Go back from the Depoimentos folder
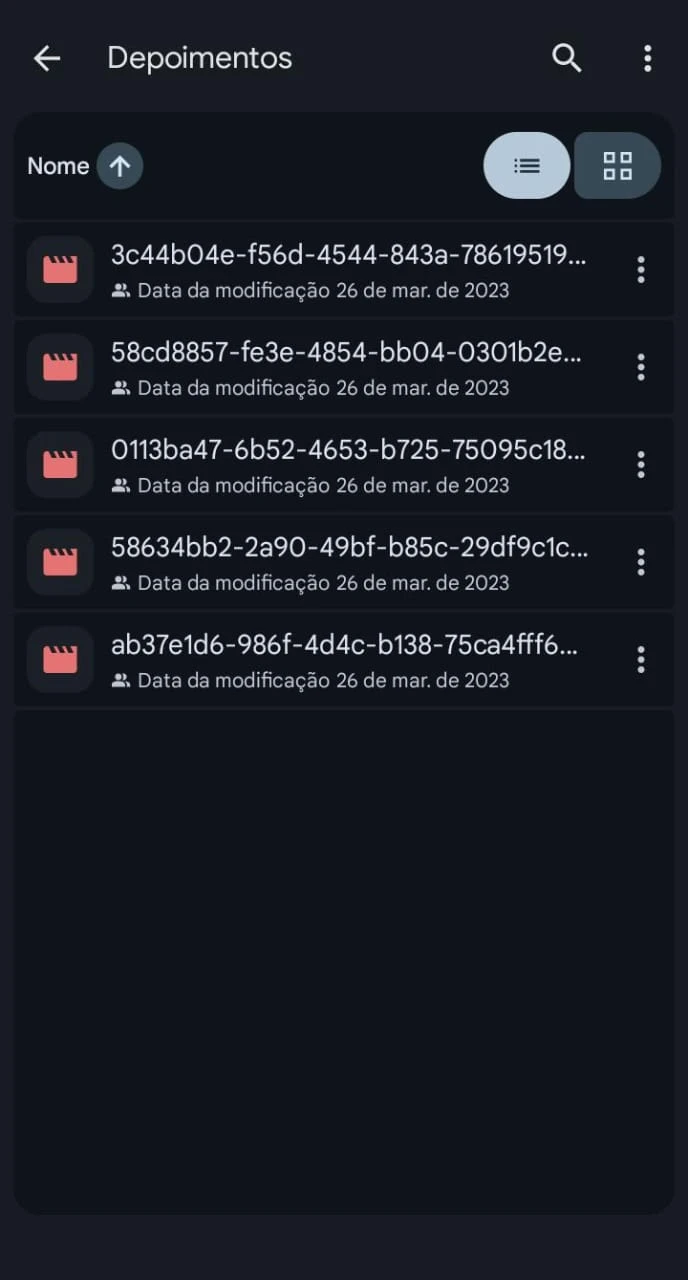 point(47,59)
